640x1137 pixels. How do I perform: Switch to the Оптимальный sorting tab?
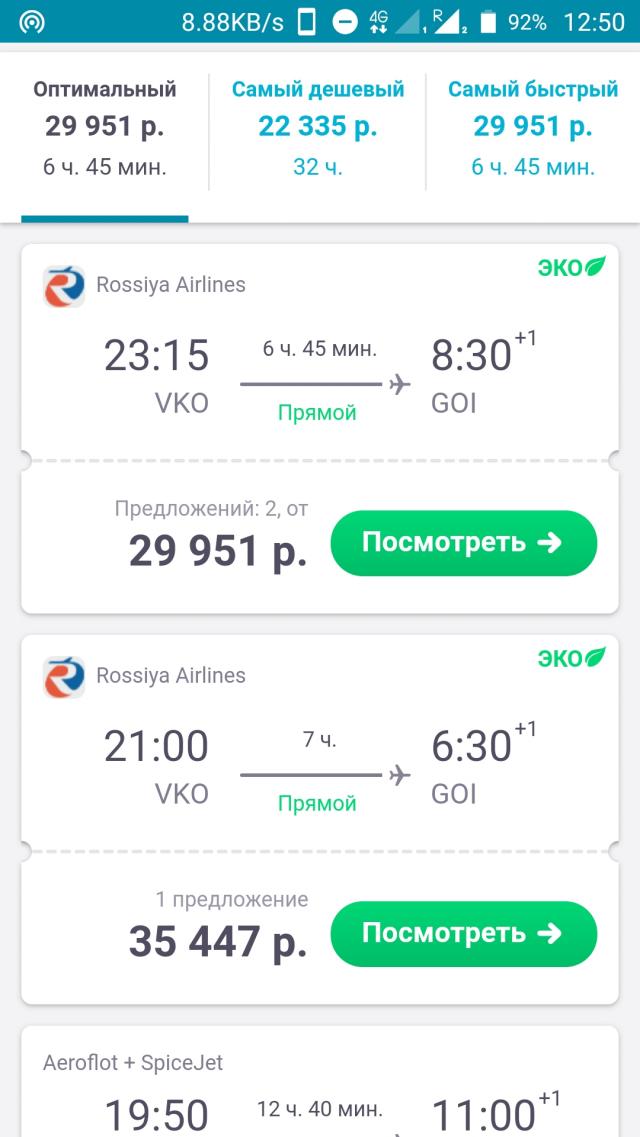pyautogui.click(x=105, y=128)
